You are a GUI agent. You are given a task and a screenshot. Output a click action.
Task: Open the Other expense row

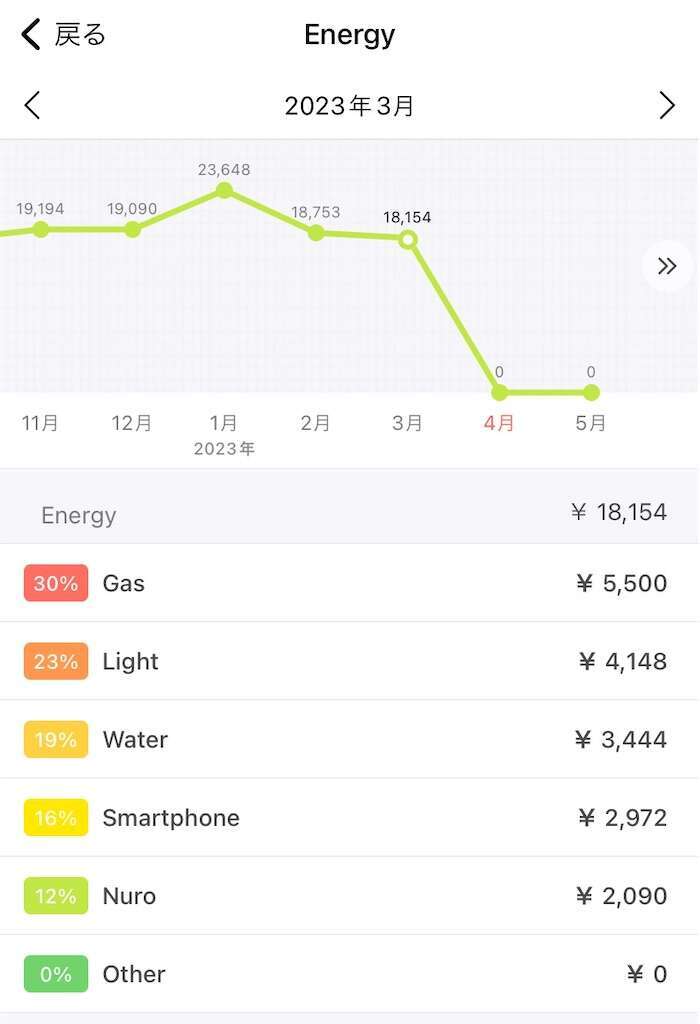pyautogui.click(x=350, y=974)
